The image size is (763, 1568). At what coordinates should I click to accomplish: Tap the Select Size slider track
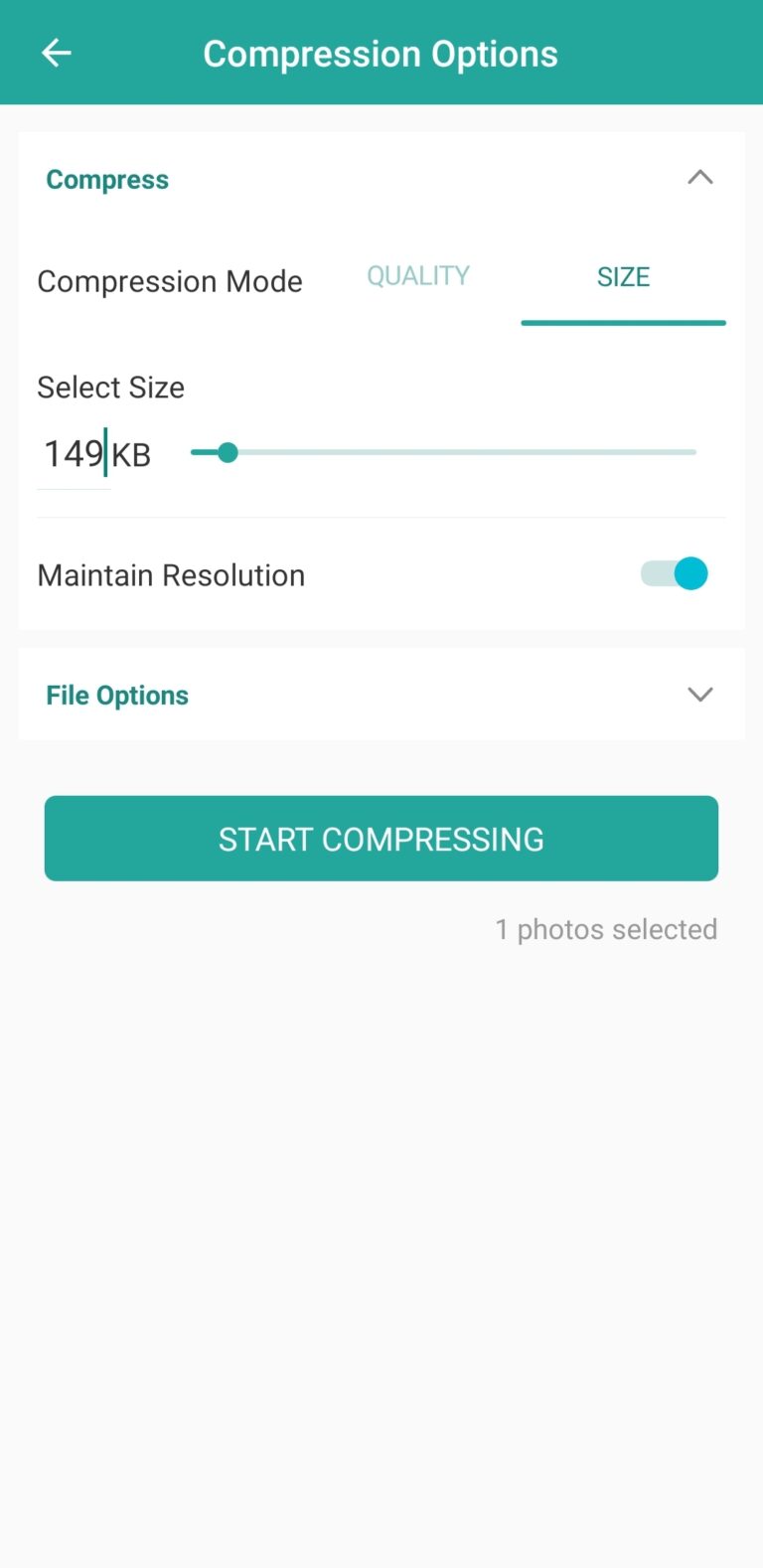[443, 452]
